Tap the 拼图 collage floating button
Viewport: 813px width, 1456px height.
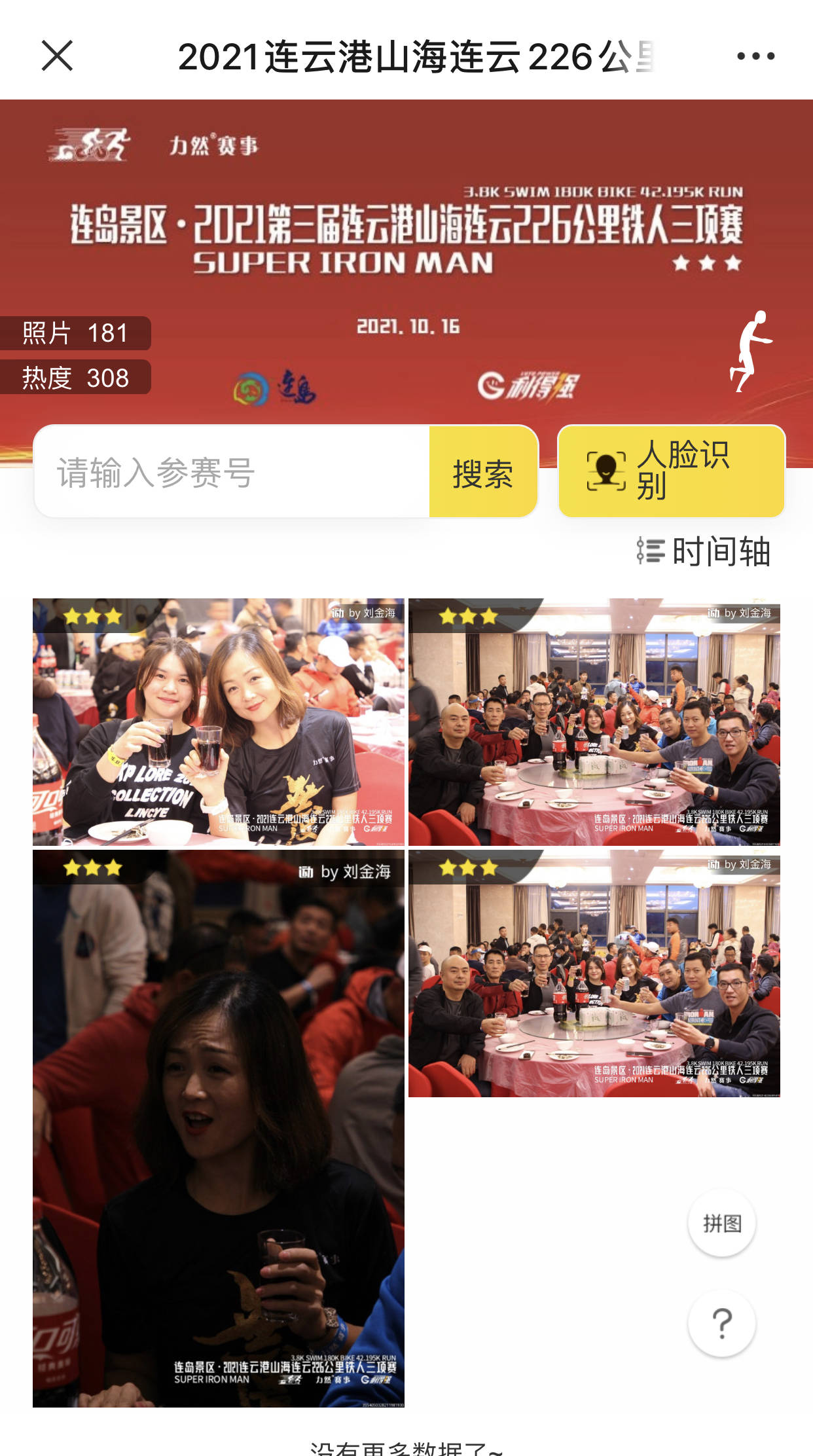721,1223
